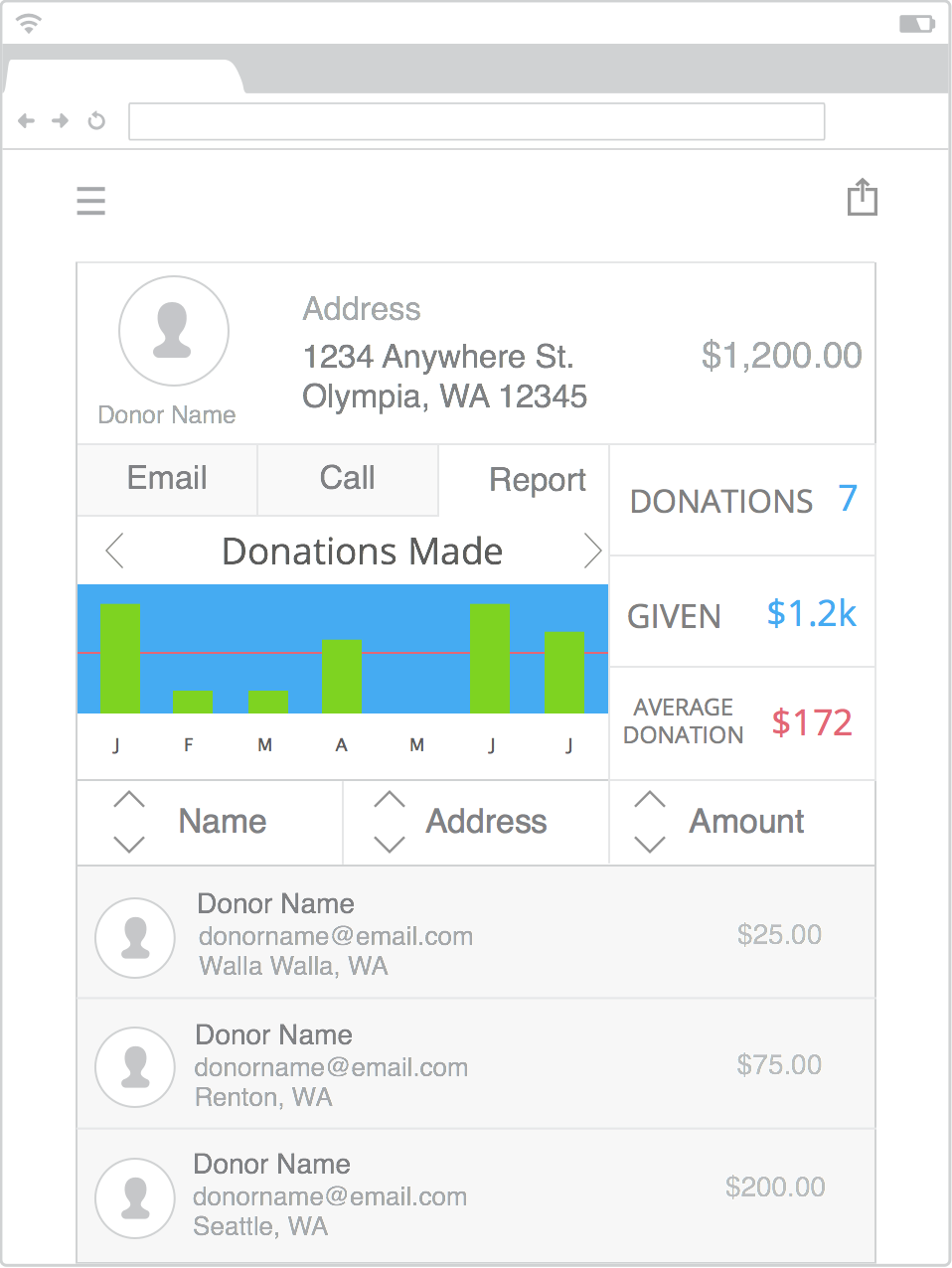Show previous chart before Donations Made
The height and width of the screenshot is (1268, 952).
pos(114,551)
